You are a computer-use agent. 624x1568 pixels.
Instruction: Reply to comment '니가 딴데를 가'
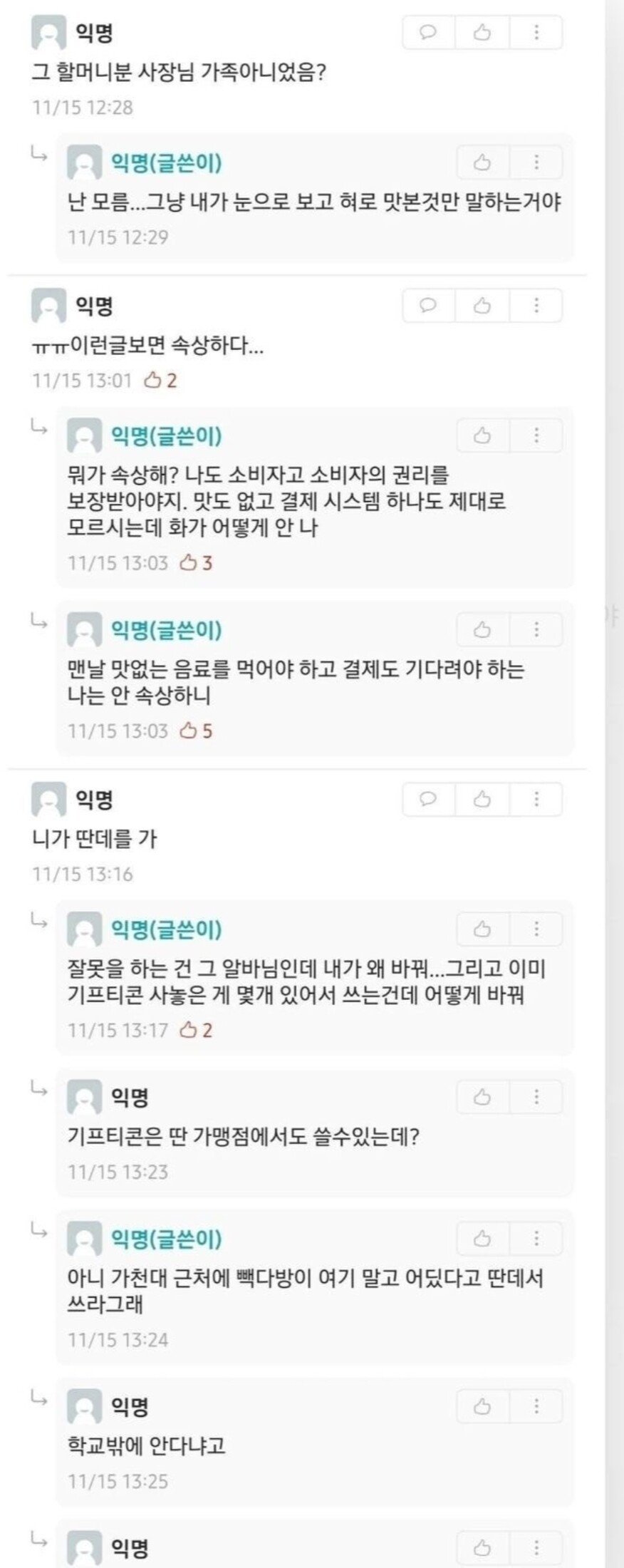click(428, 799)
